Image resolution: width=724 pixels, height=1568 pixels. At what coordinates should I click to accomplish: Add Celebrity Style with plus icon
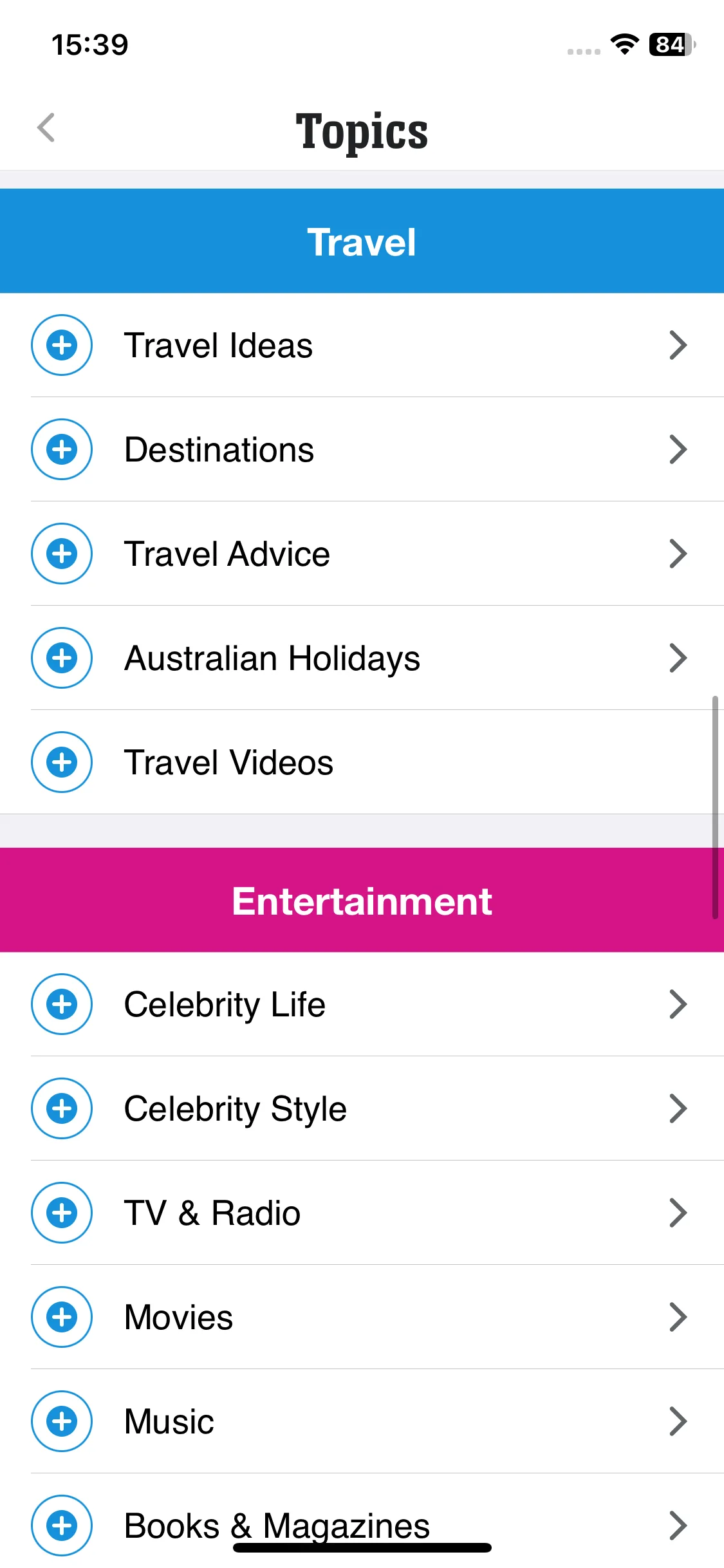pos(62,1108)
